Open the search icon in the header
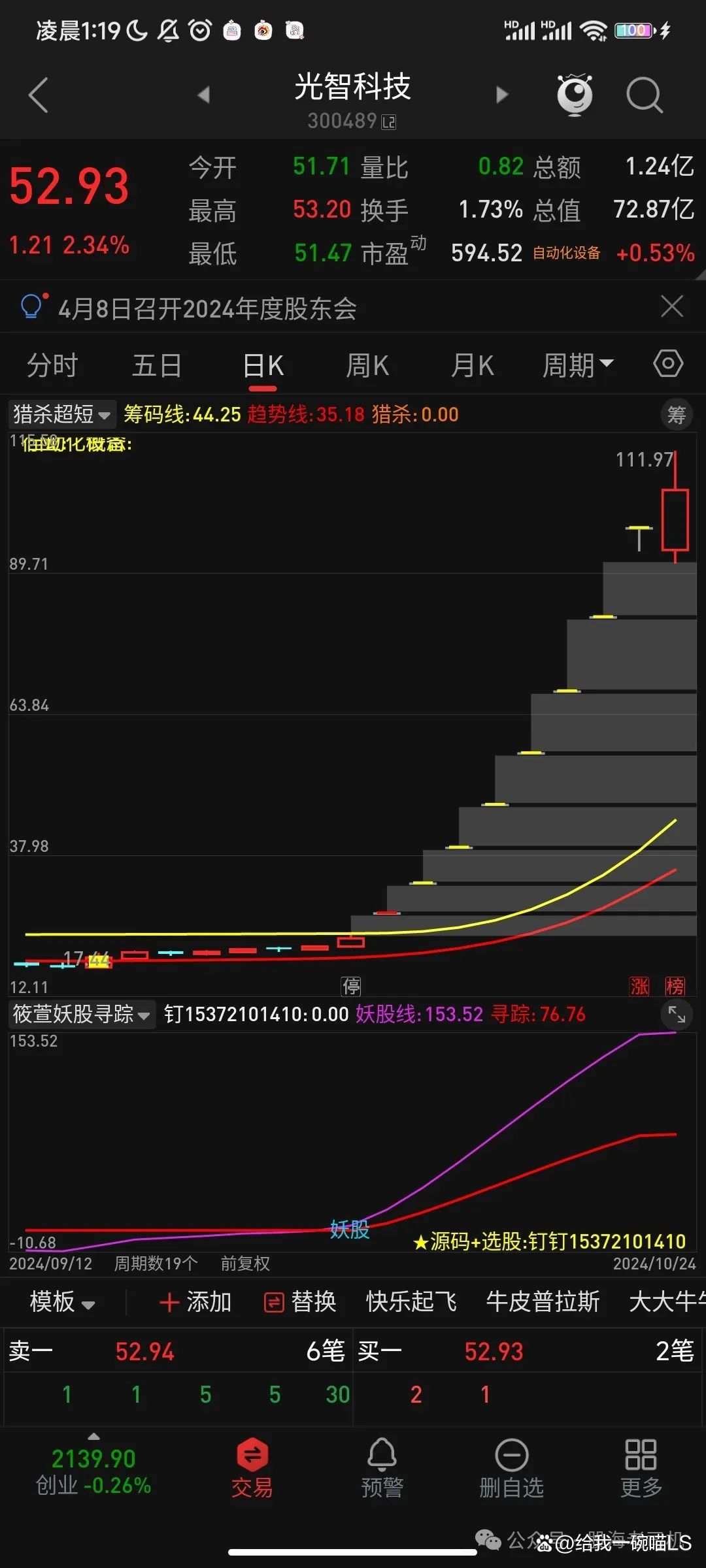 pyautogui.click(x=645, y=95)
